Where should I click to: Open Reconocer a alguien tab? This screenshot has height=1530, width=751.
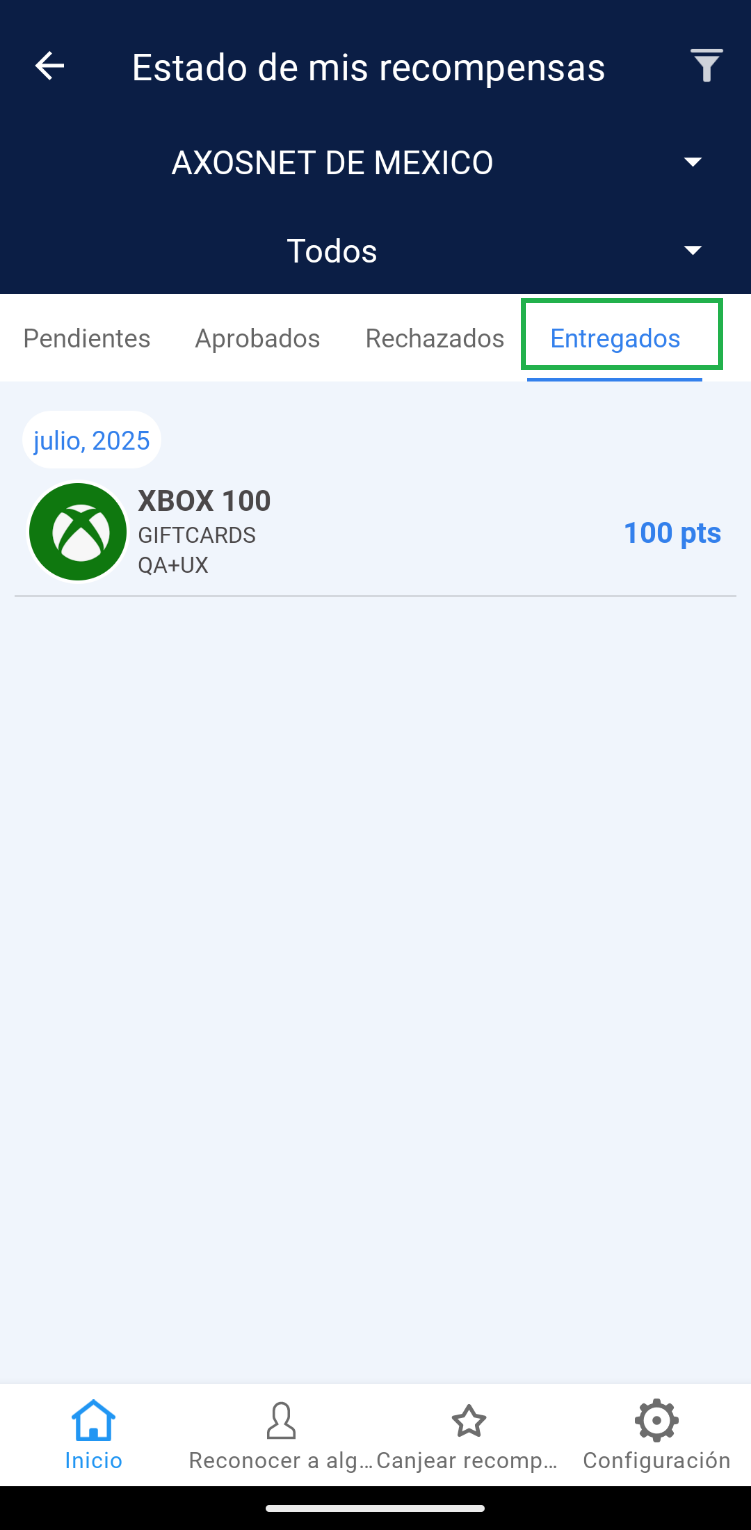281,1435
